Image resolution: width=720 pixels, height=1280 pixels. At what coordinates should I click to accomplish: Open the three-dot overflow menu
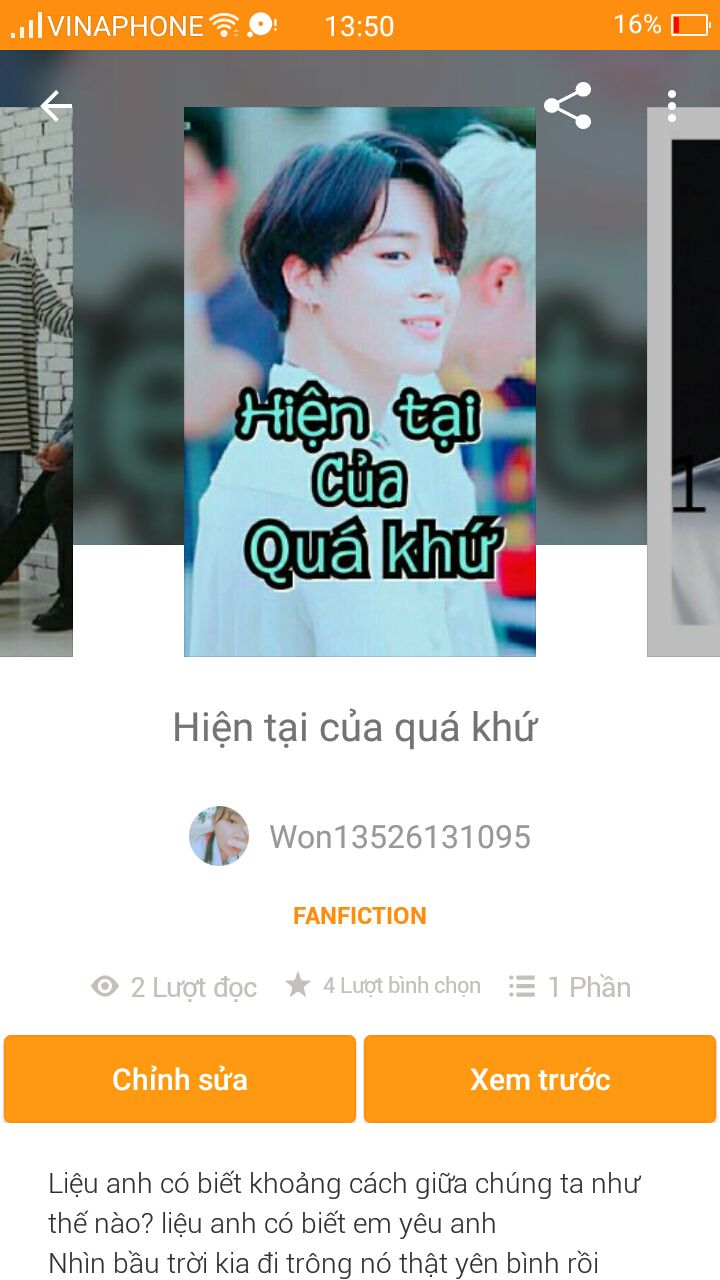click(672, 106)
